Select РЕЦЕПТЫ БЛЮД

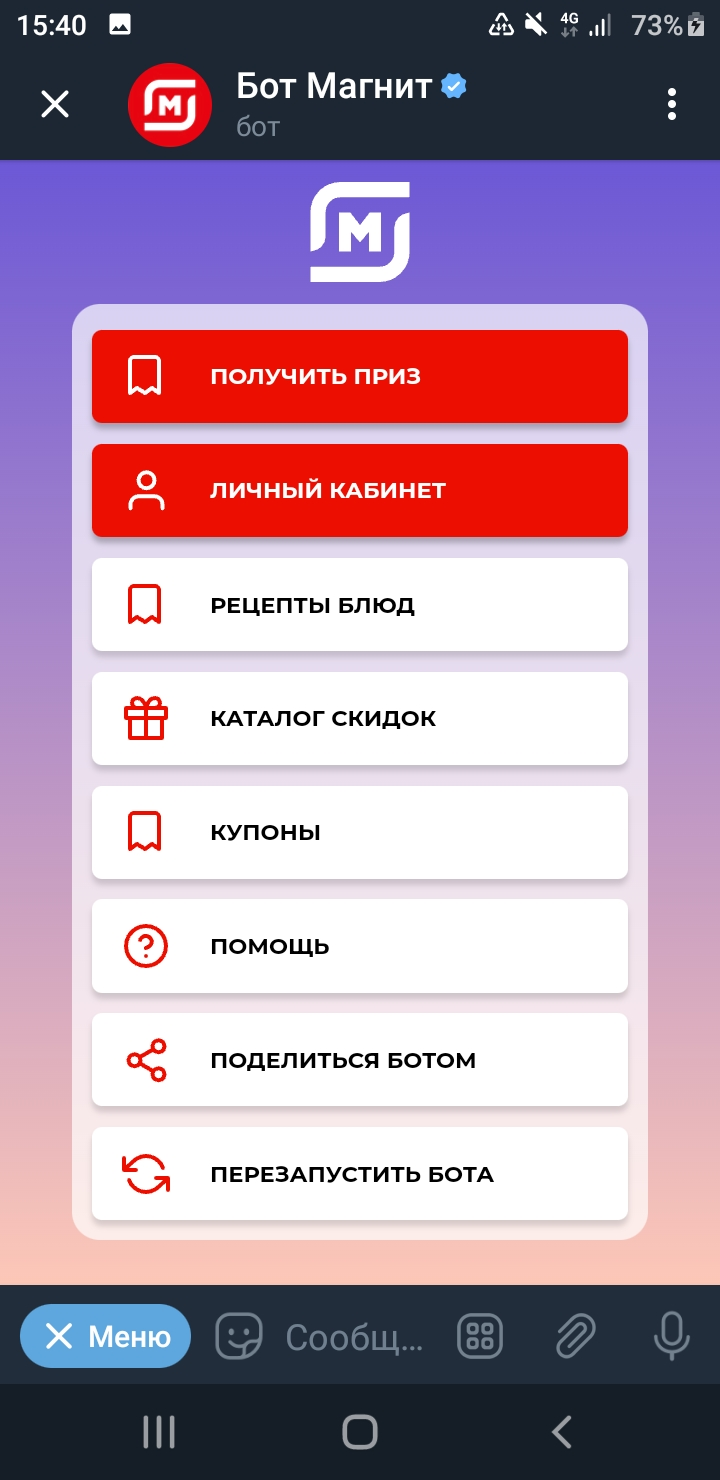click(360, 605)
